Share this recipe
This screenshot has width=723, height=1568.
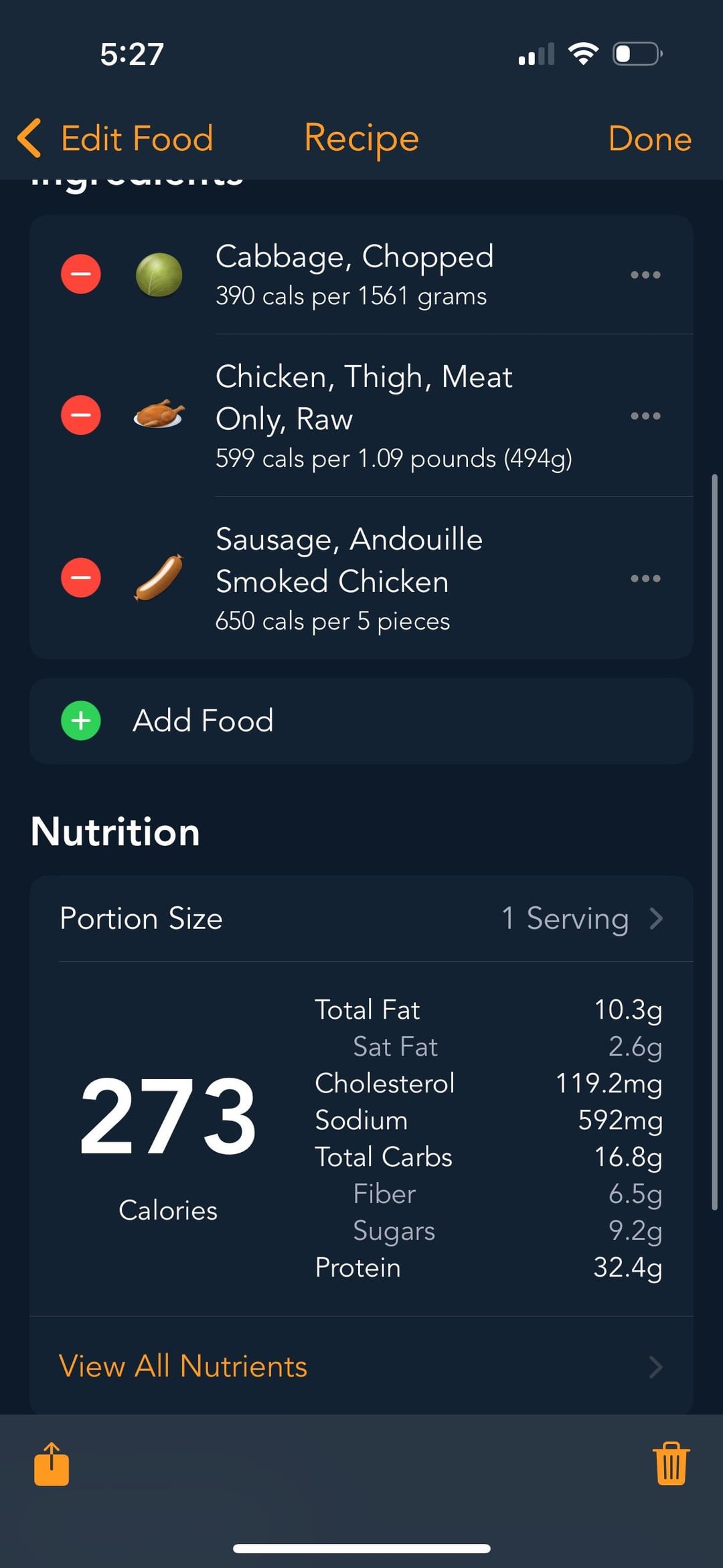[52, 1464]
